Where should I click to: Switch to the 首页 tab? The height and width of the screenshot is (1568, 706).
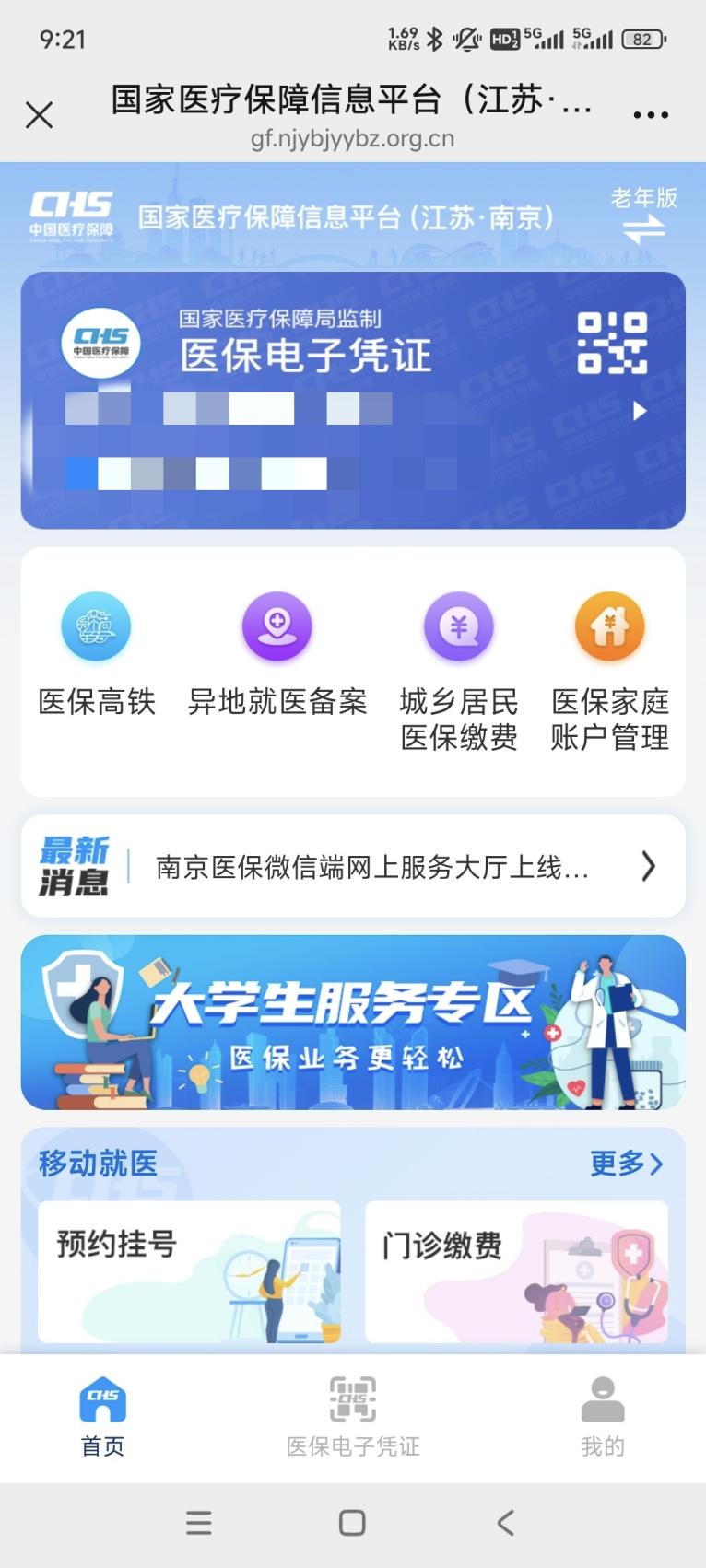tap(102, 1416)
